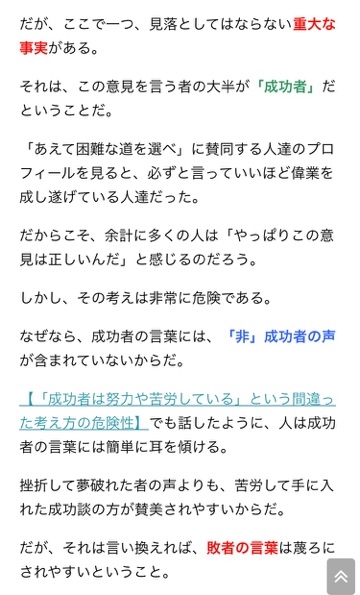Tap the scroll-to-top arrow button
The width and height of the screenshot is (360, 595).
pyautogui.click(x=341, y=576)
